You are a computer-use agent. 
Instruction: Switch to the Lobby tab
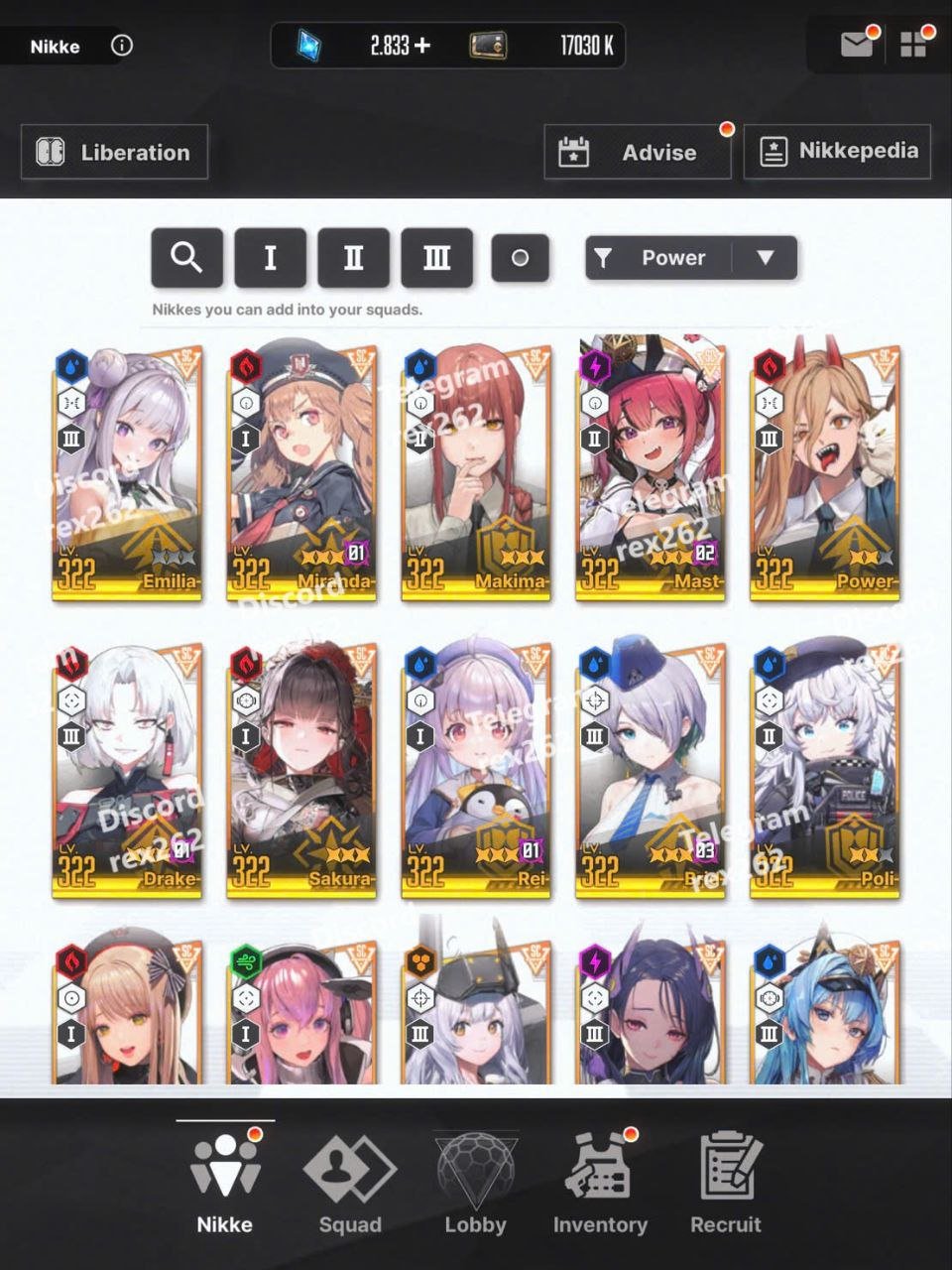(x=475, y=1185)
